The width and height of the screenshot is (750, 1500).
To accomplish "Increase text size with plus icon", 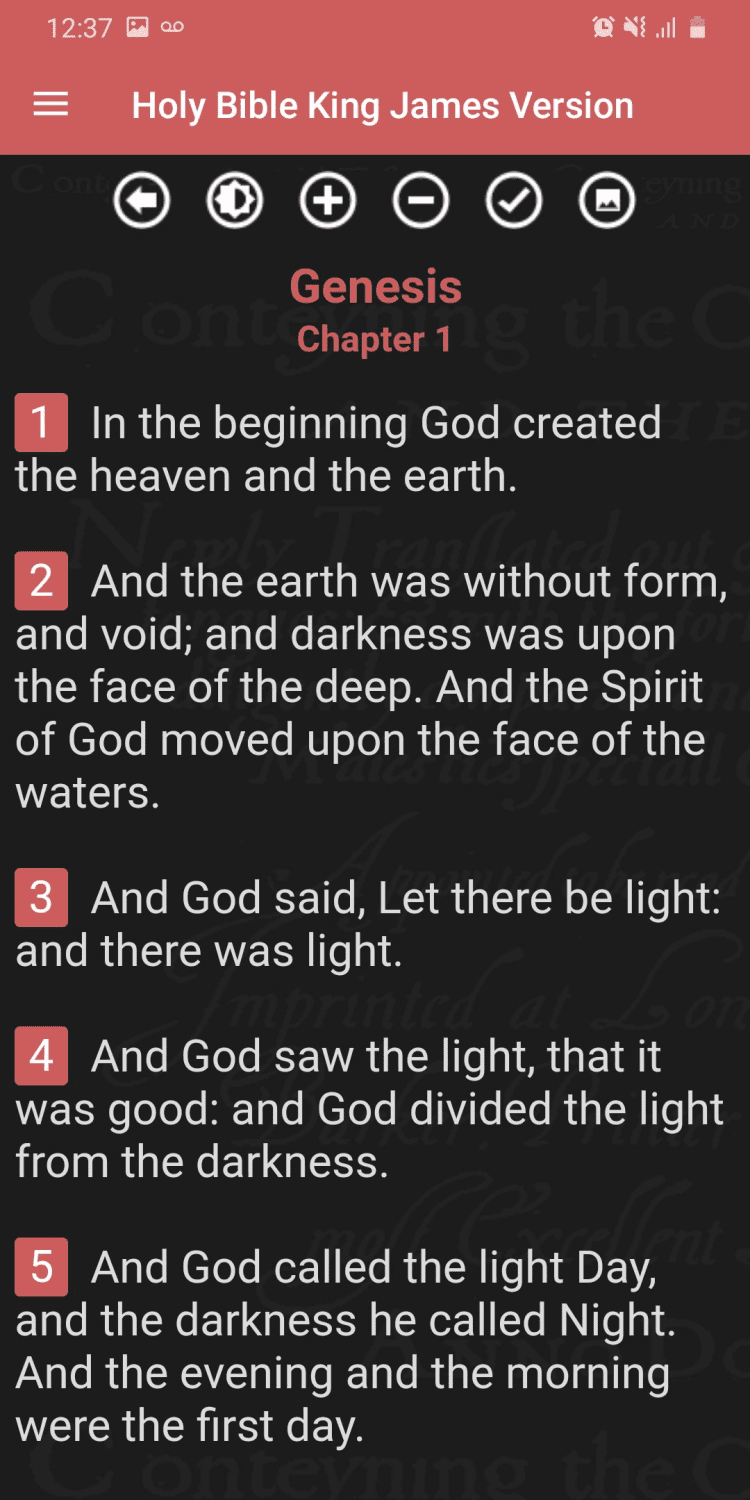I will 328,200.
